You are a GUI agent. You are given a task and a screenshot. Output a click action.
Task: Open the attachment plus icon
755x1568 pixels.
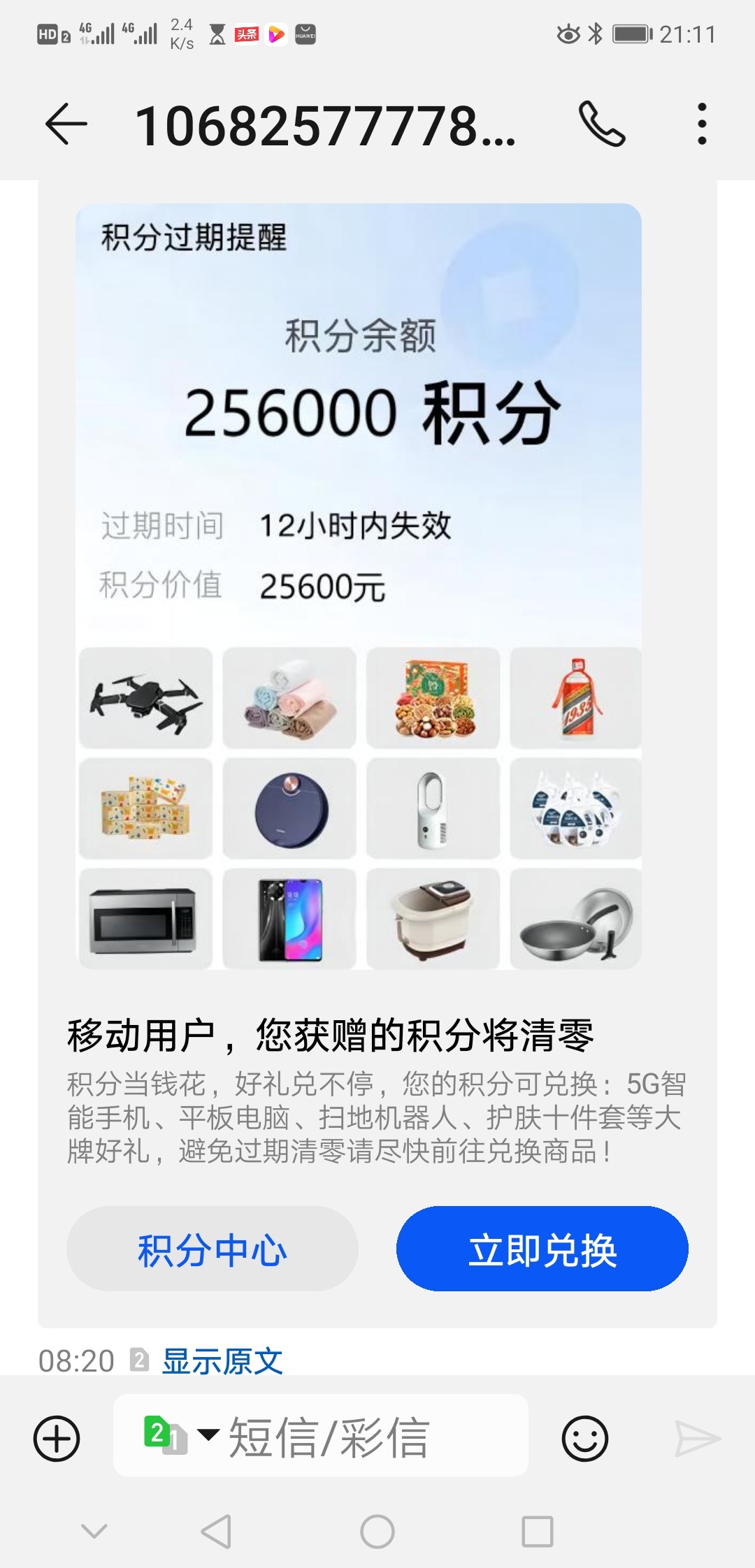tap(57, 1438)
